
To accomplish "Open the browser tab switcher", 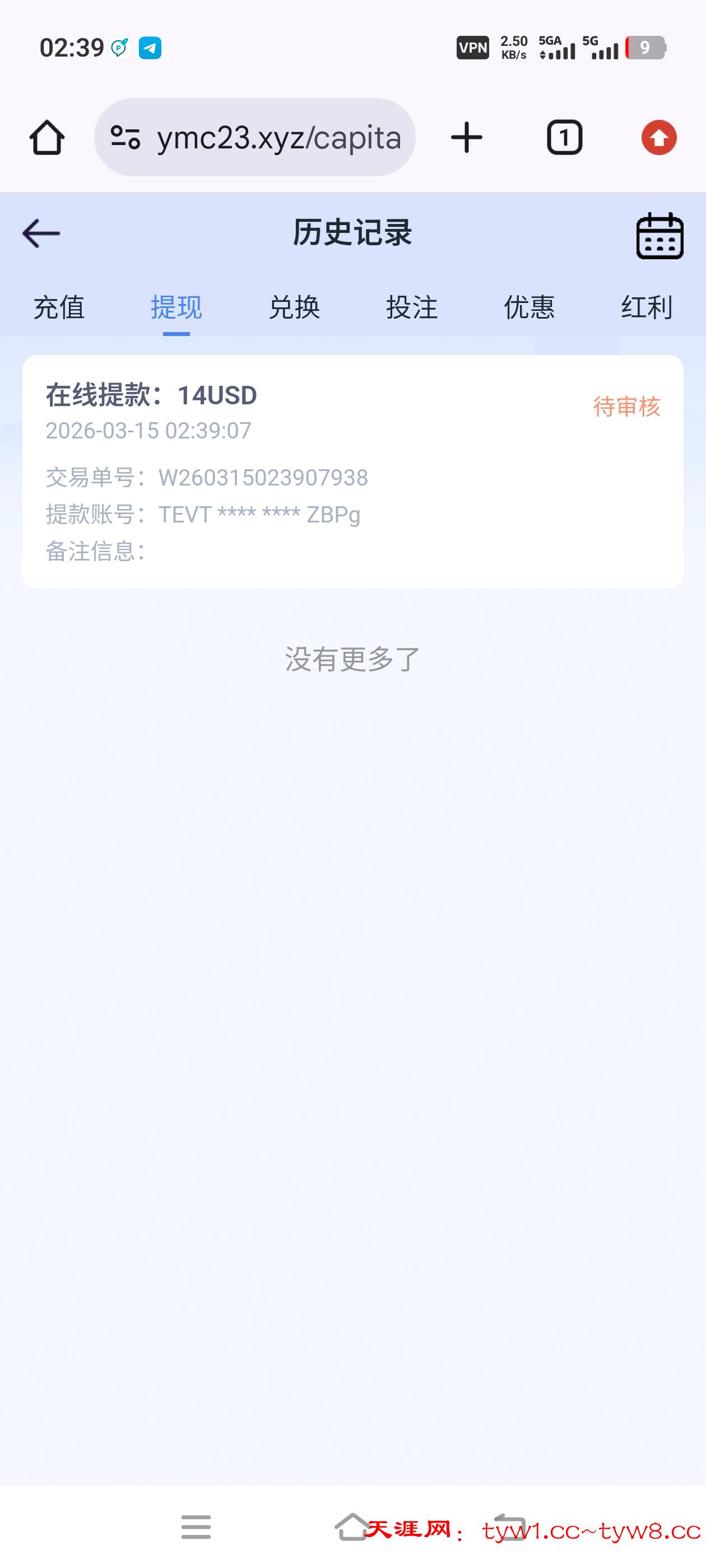I will pos(564,138).
